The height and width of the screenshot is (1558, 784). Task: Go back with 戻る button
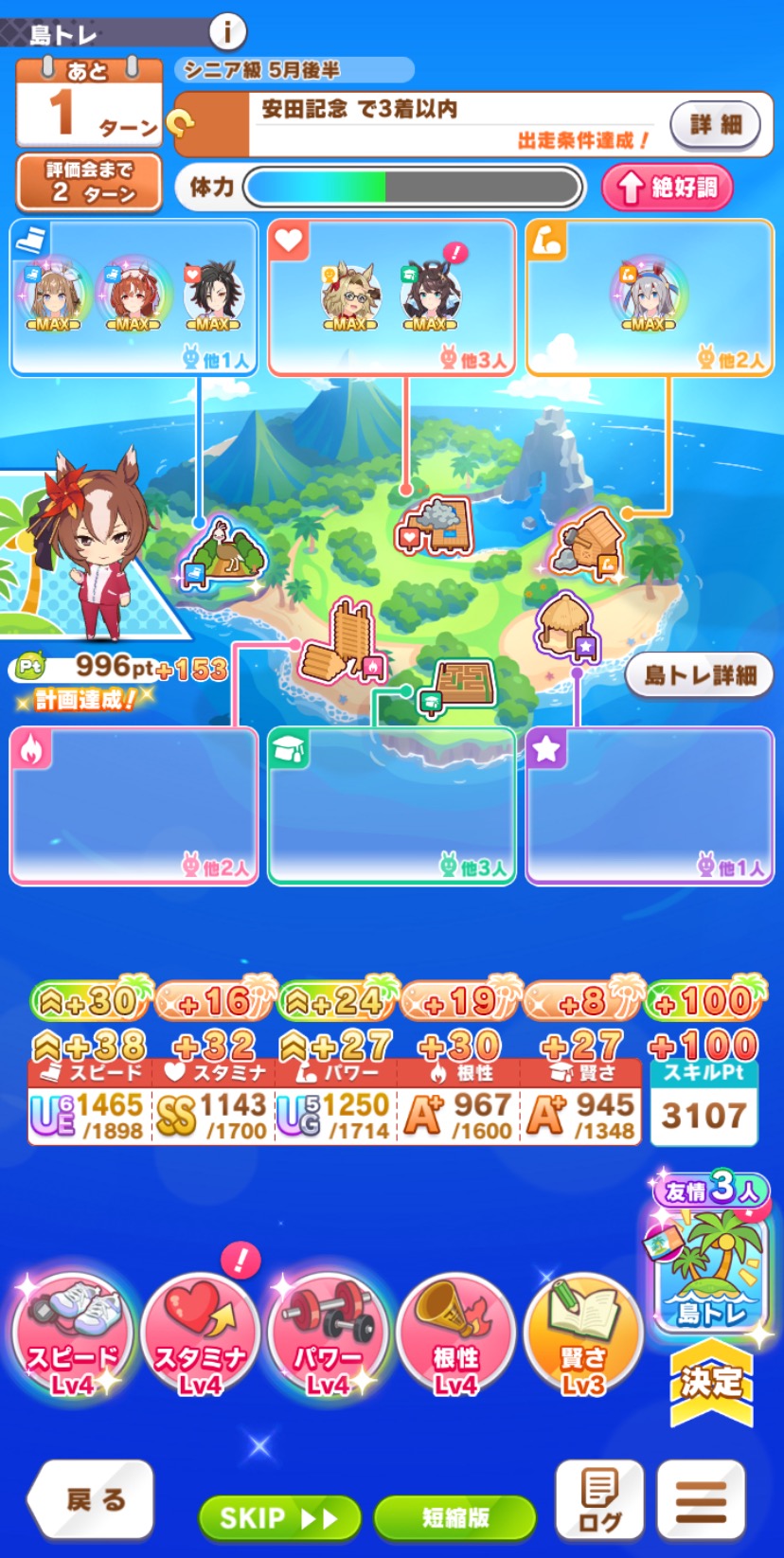(x=92, y=1498)
